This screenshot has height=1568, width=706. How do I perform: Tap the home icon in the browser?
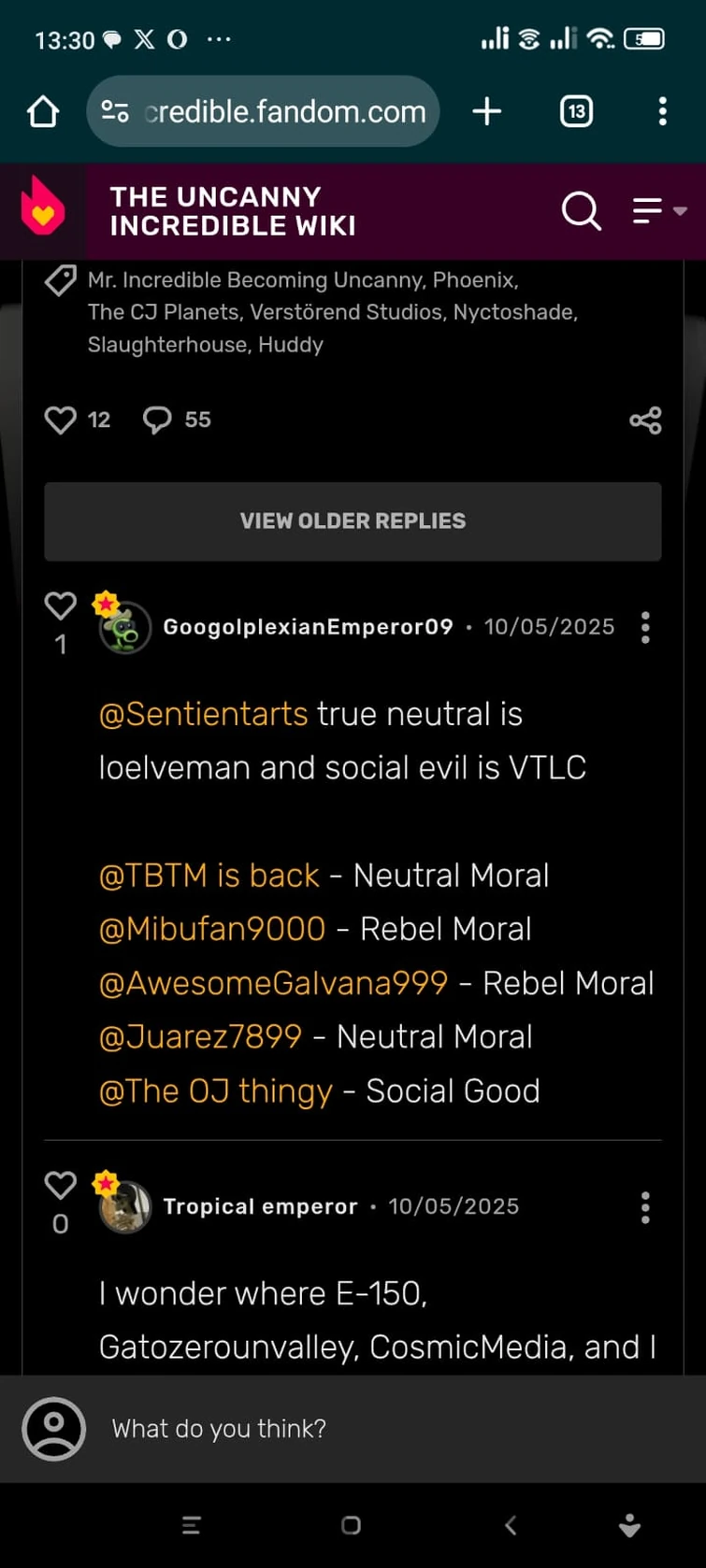point(42,111)
